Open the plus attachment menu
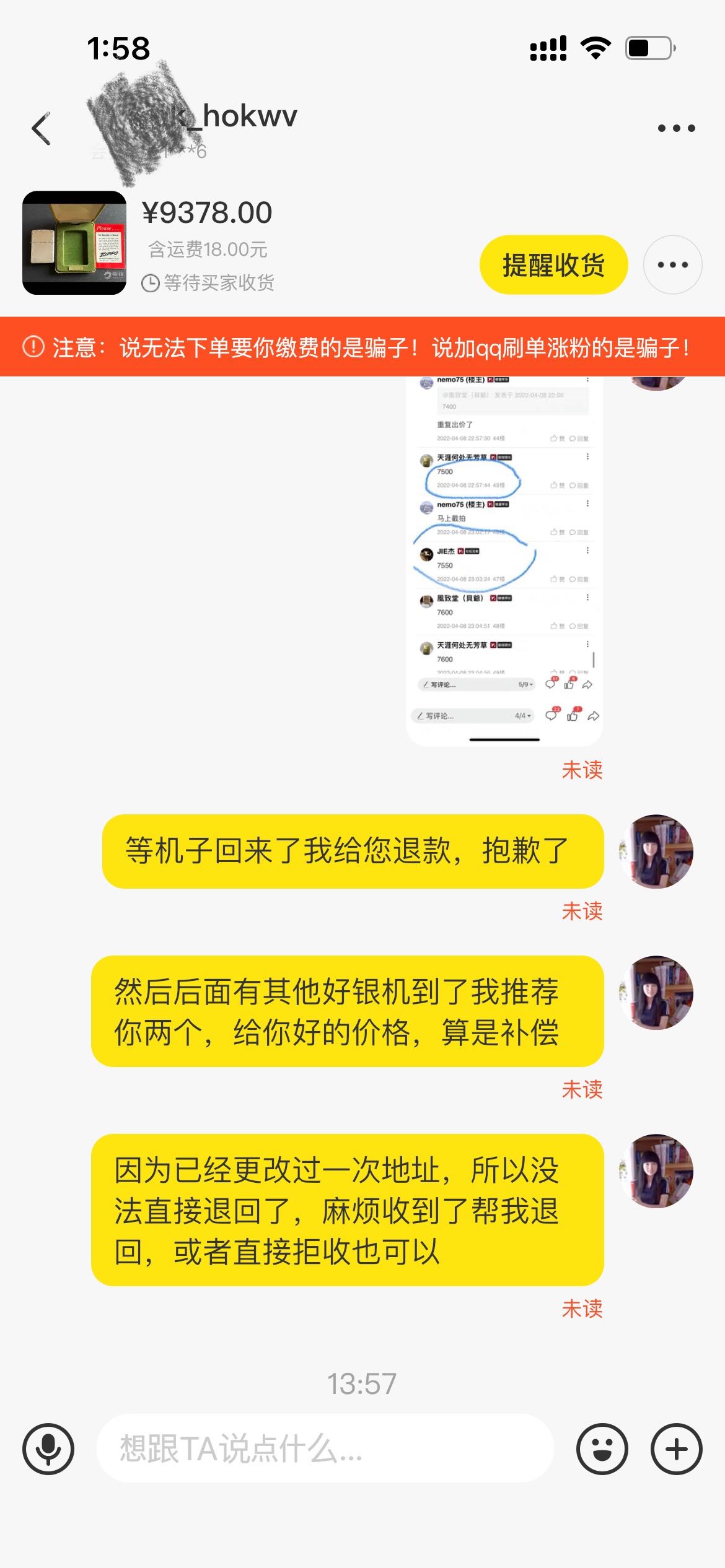The height and width of the screenshot is (1568, 725). (676, 1449)
